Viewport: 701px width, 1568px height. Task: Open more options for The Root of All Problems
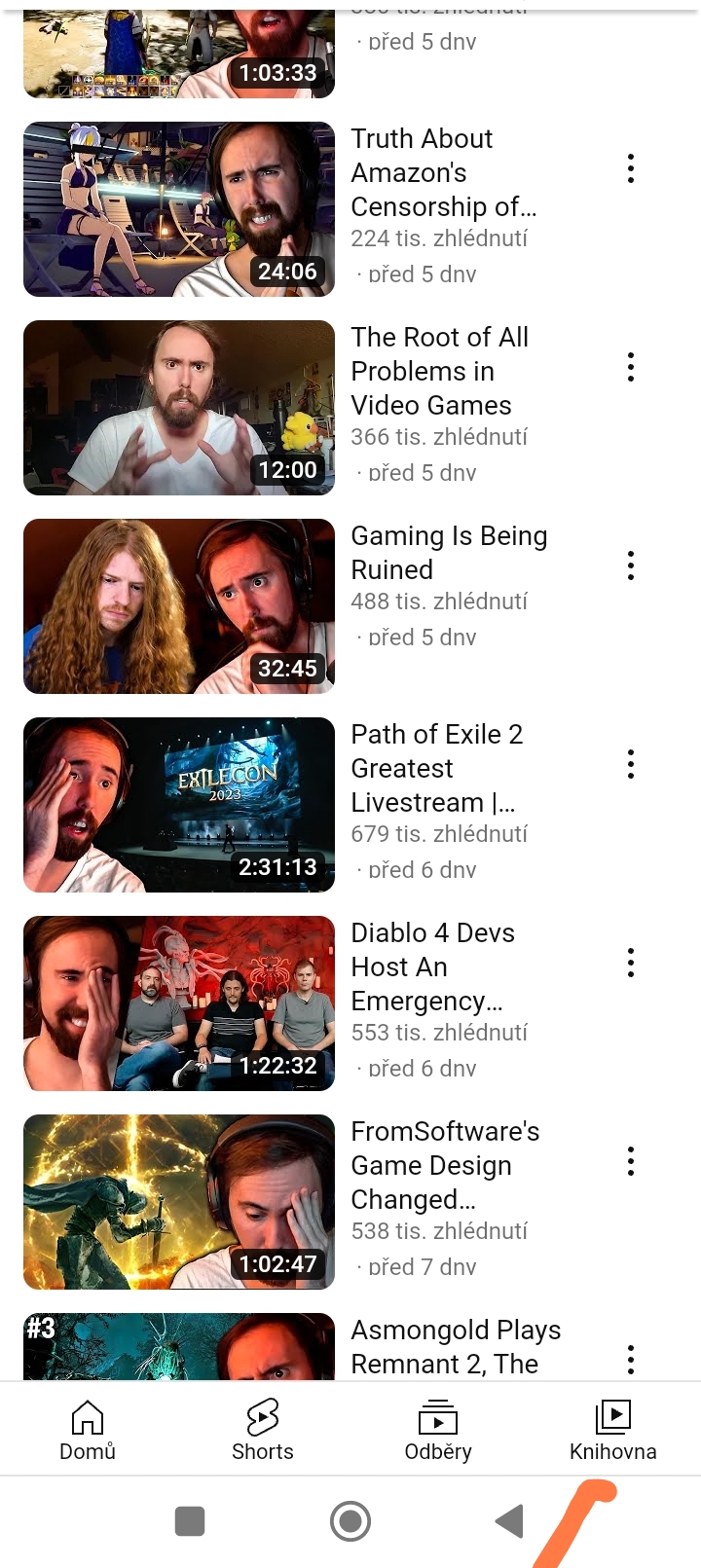tap(631, 368)
